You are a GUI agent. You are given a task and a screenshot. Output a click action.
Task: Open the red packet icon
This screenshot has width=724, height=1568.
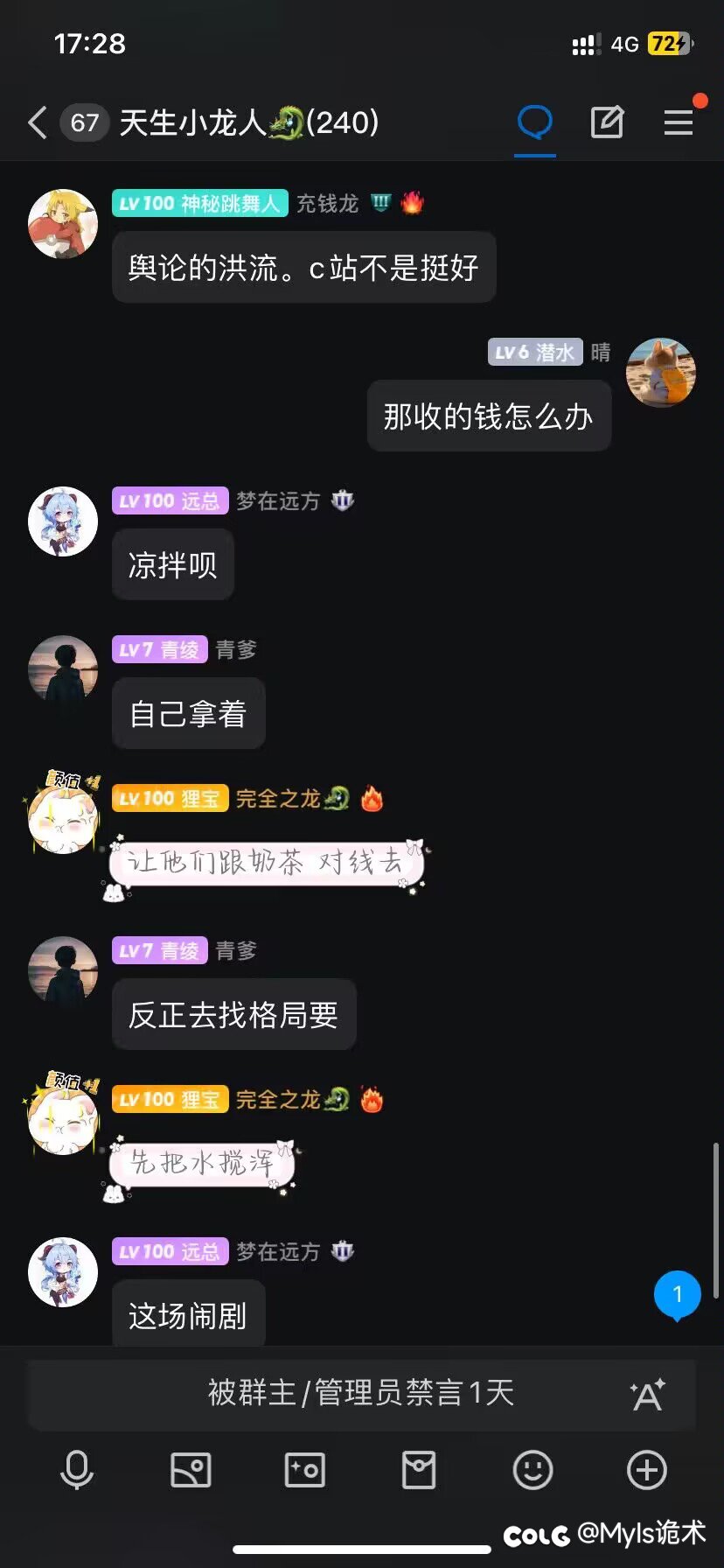(419, 1470)
